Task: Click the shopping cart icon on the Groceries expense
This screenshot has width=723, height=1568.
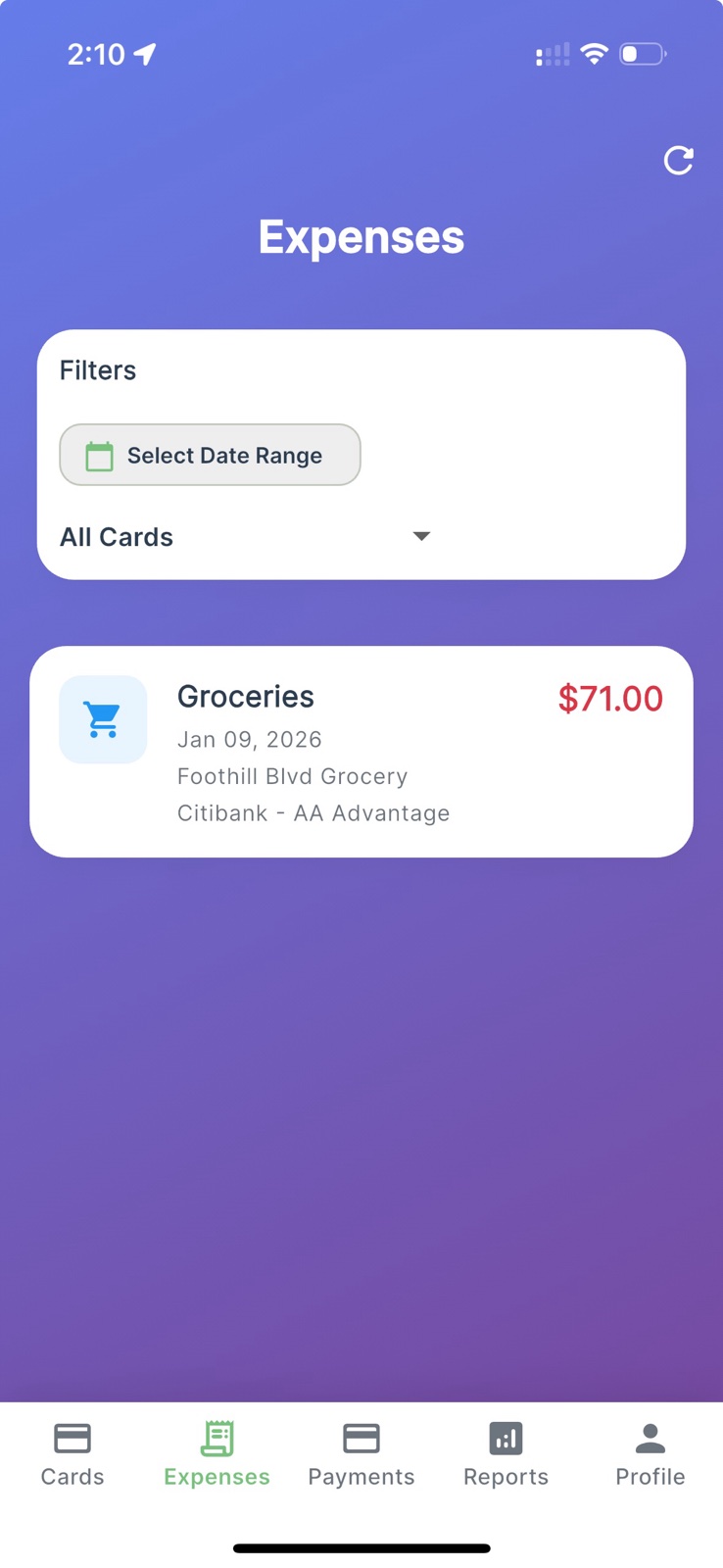Action: 103,718
